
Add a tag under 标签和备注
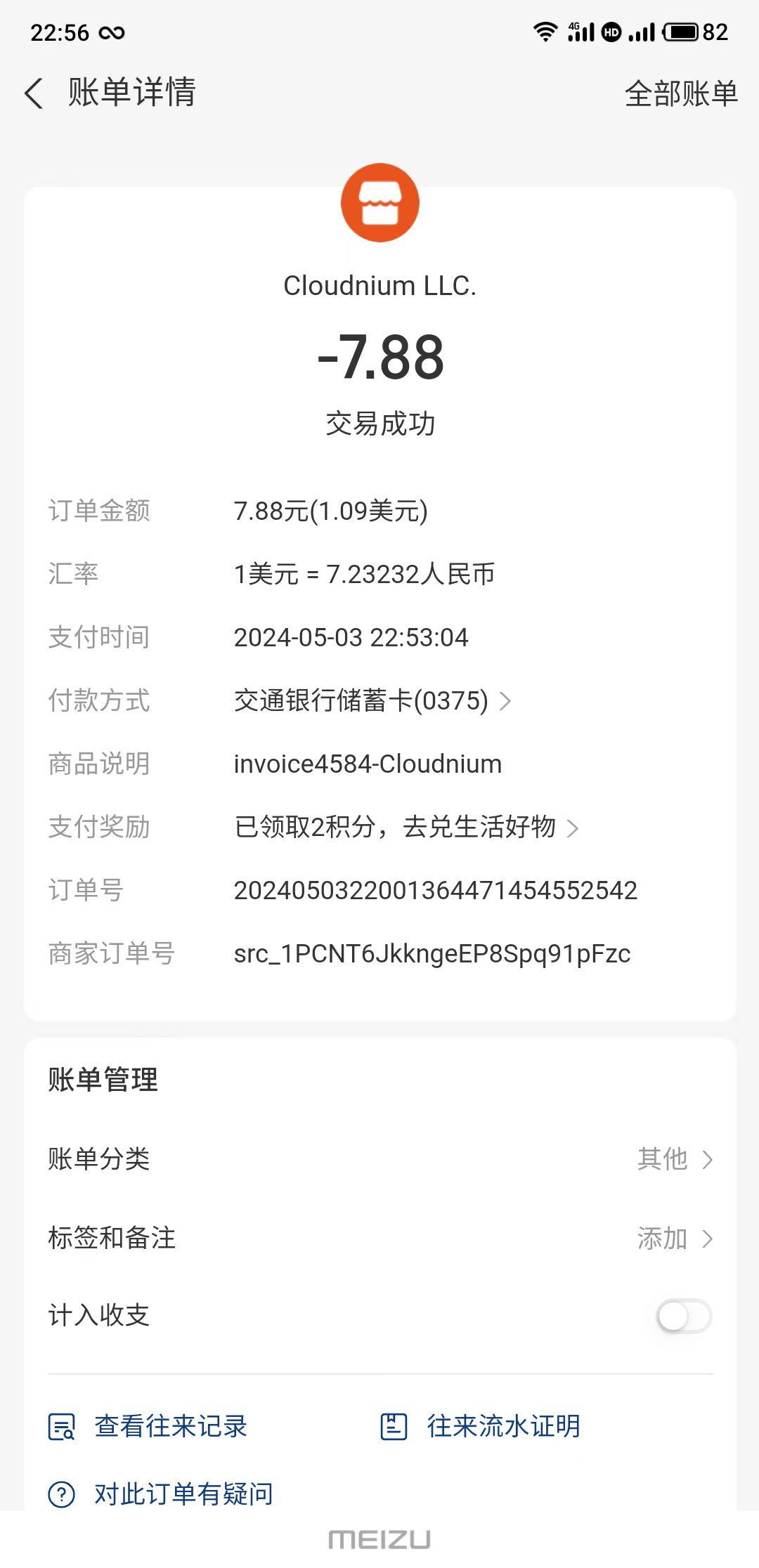point(380,1238)
